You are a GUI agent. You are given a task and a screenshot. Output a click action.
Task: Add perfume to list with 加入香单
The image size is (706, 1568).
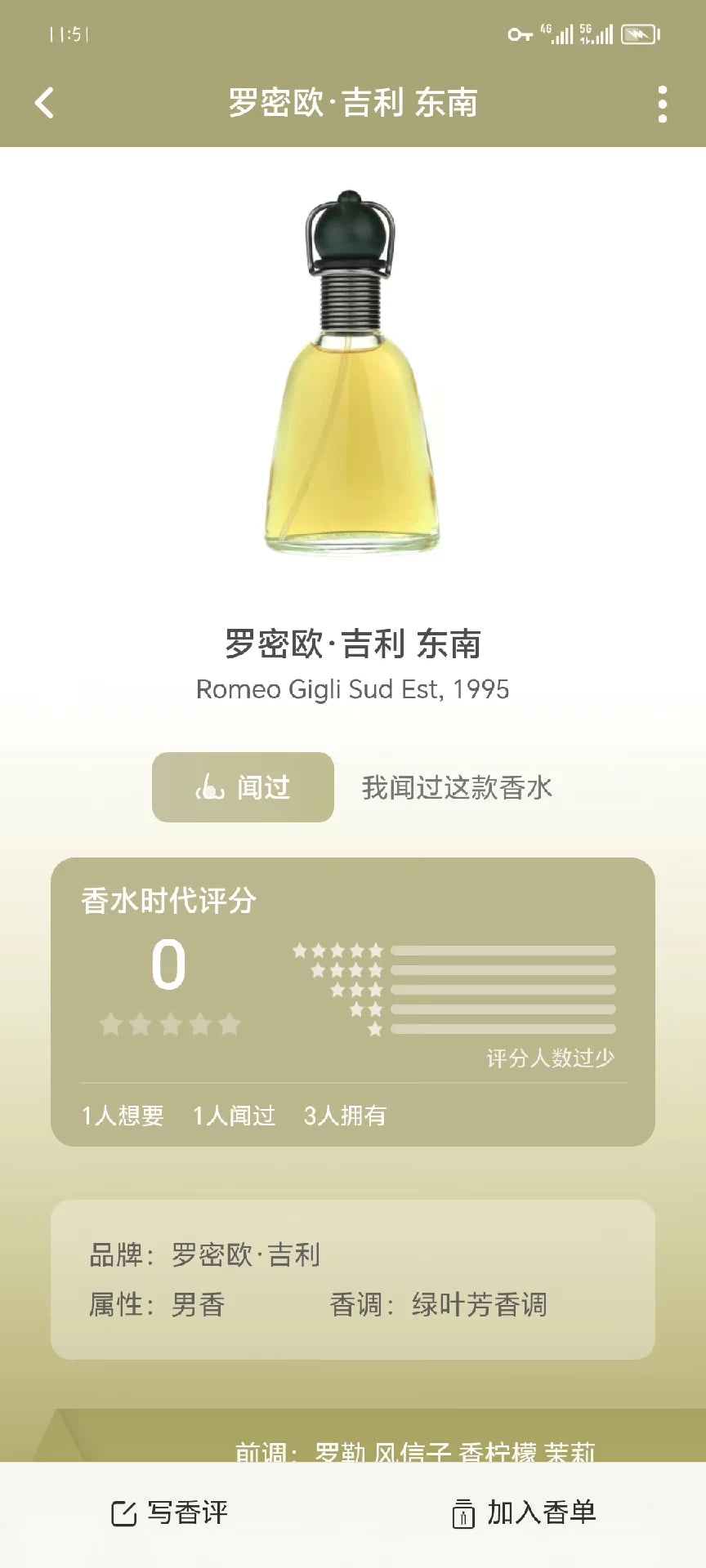point(524,1512)
